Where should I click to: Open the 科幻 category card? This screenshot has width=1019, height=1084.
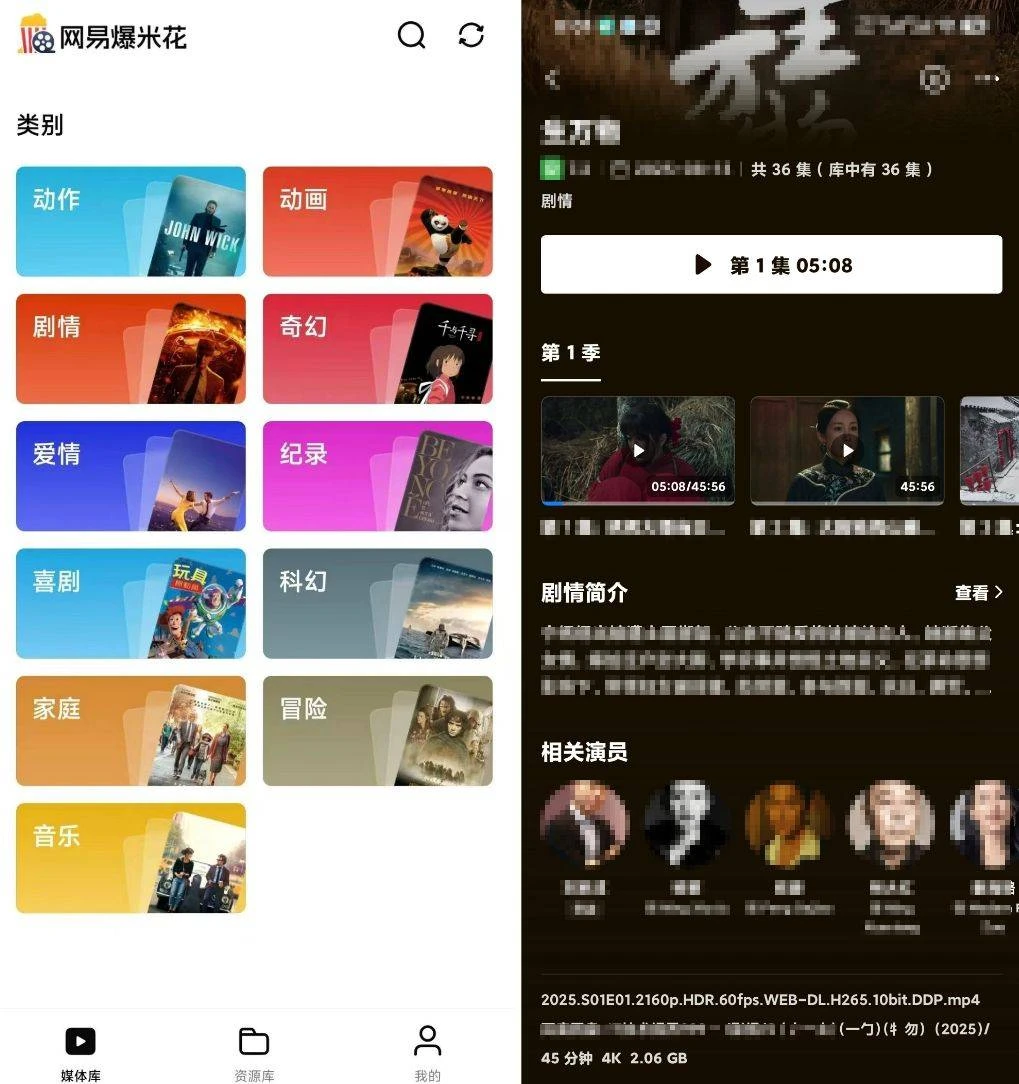coord(377,603)
